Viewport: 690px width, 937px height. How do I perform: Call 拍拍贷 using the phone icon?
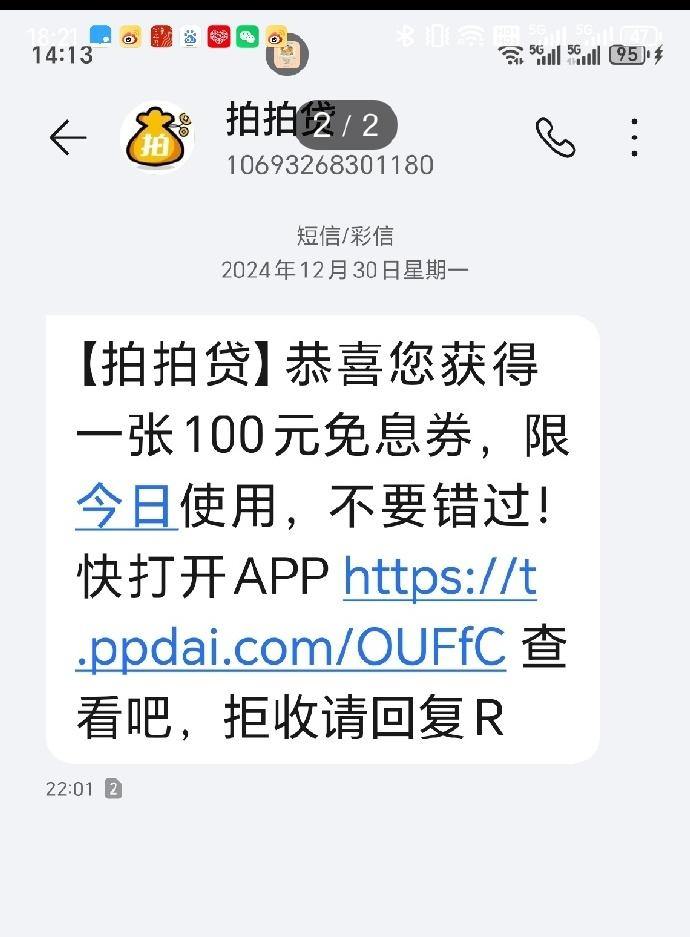555,138
